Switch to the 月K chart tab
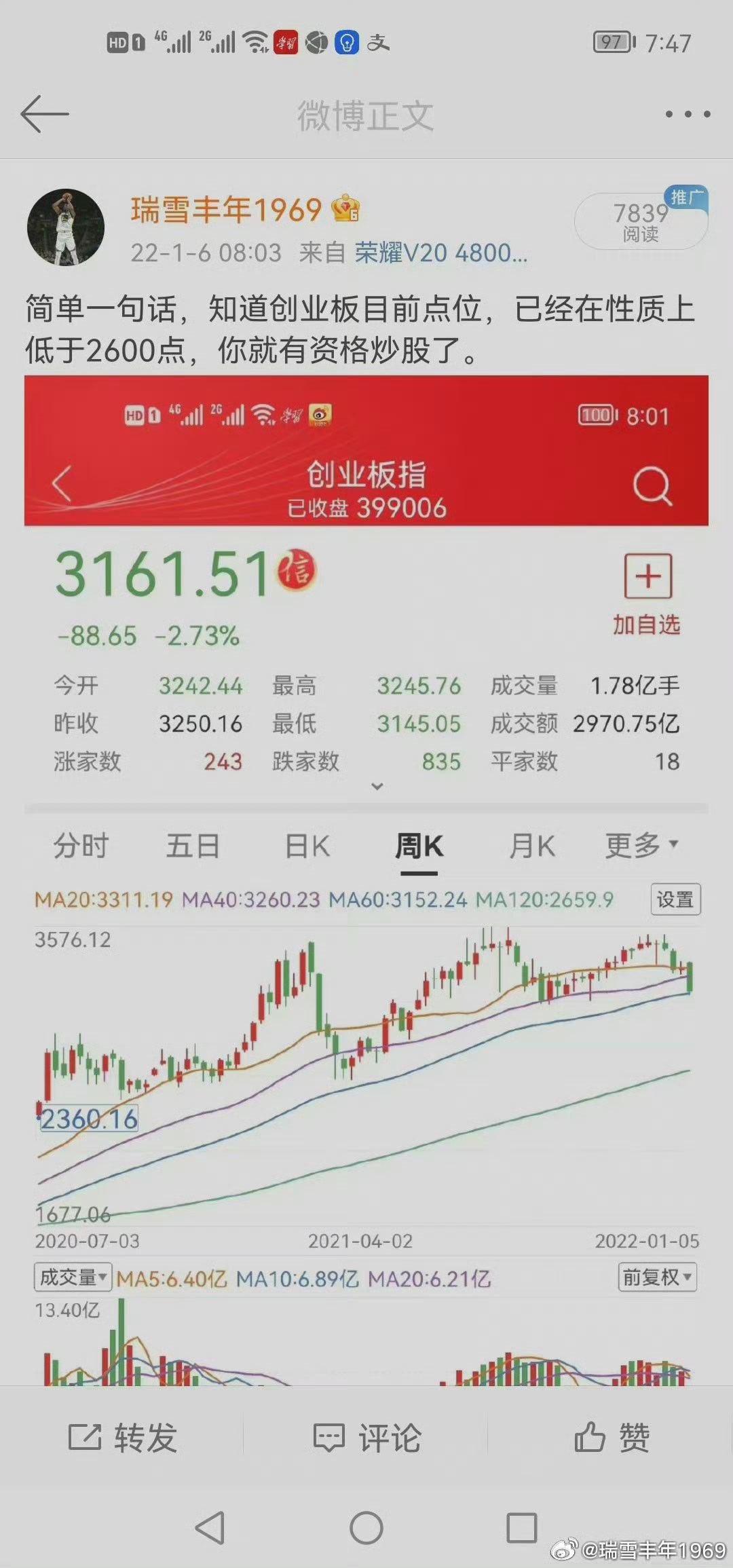733x1568 pixels. tap(531, 846)
